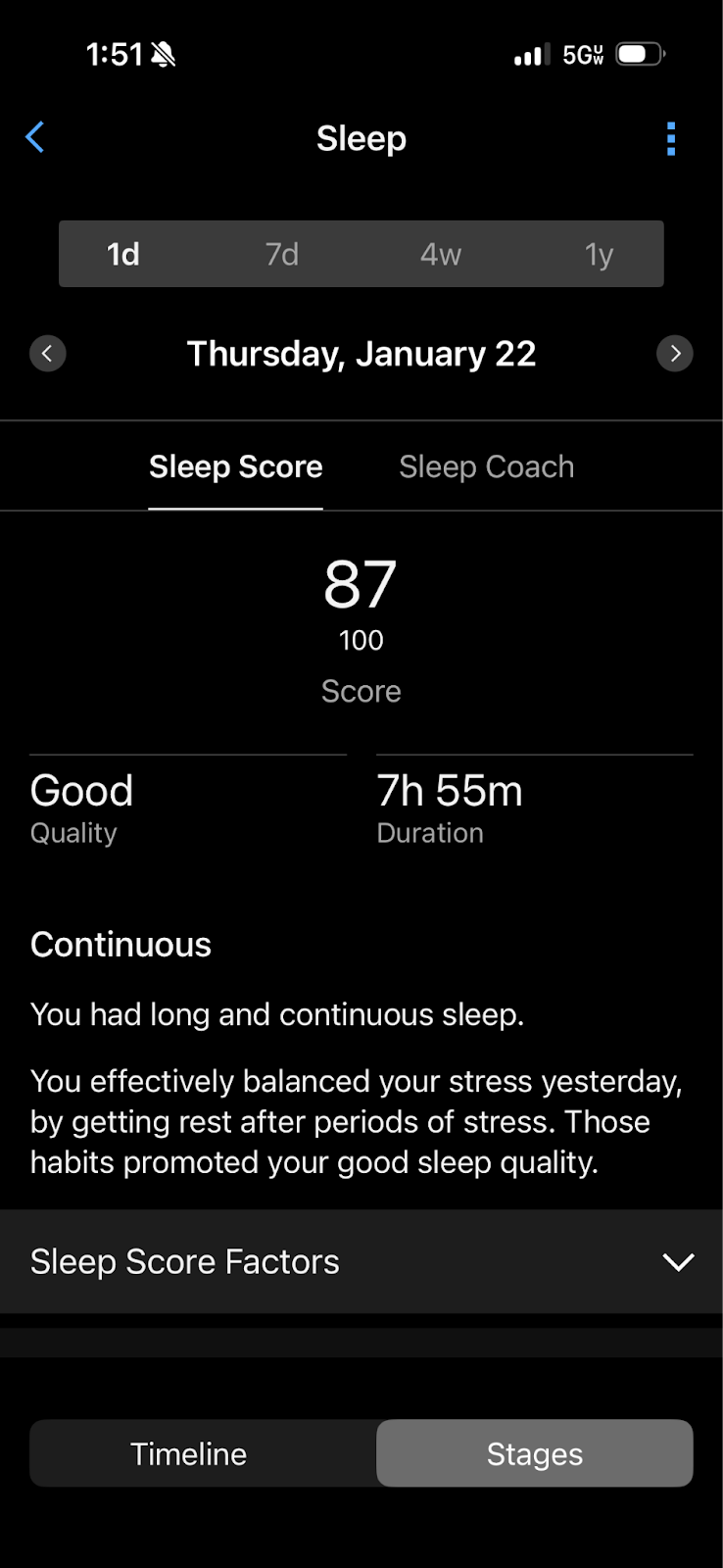Choose the 1y time range option

click(x=599, y=254)
